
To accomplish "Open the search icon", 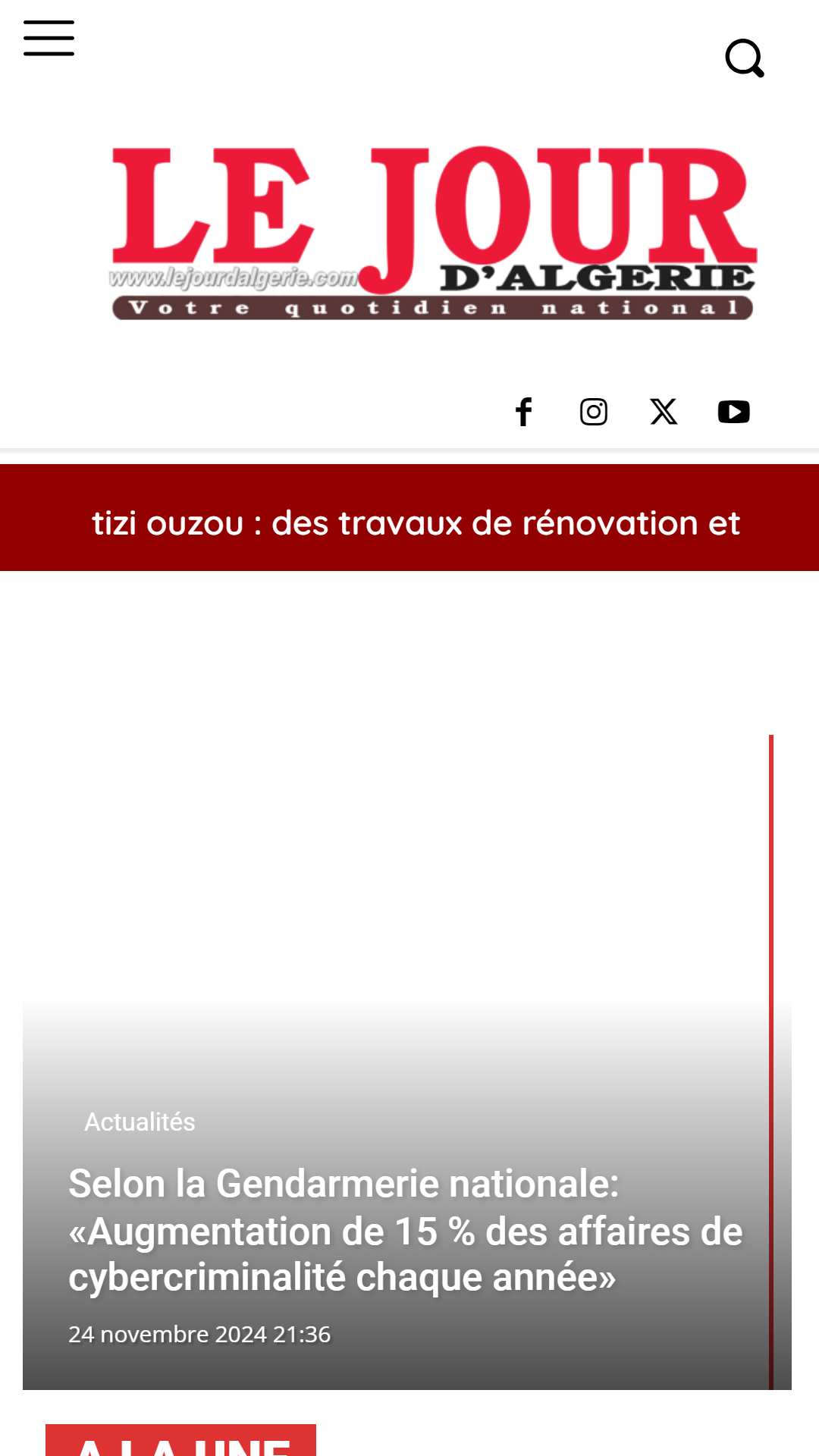I will click(x=745, y=58).
